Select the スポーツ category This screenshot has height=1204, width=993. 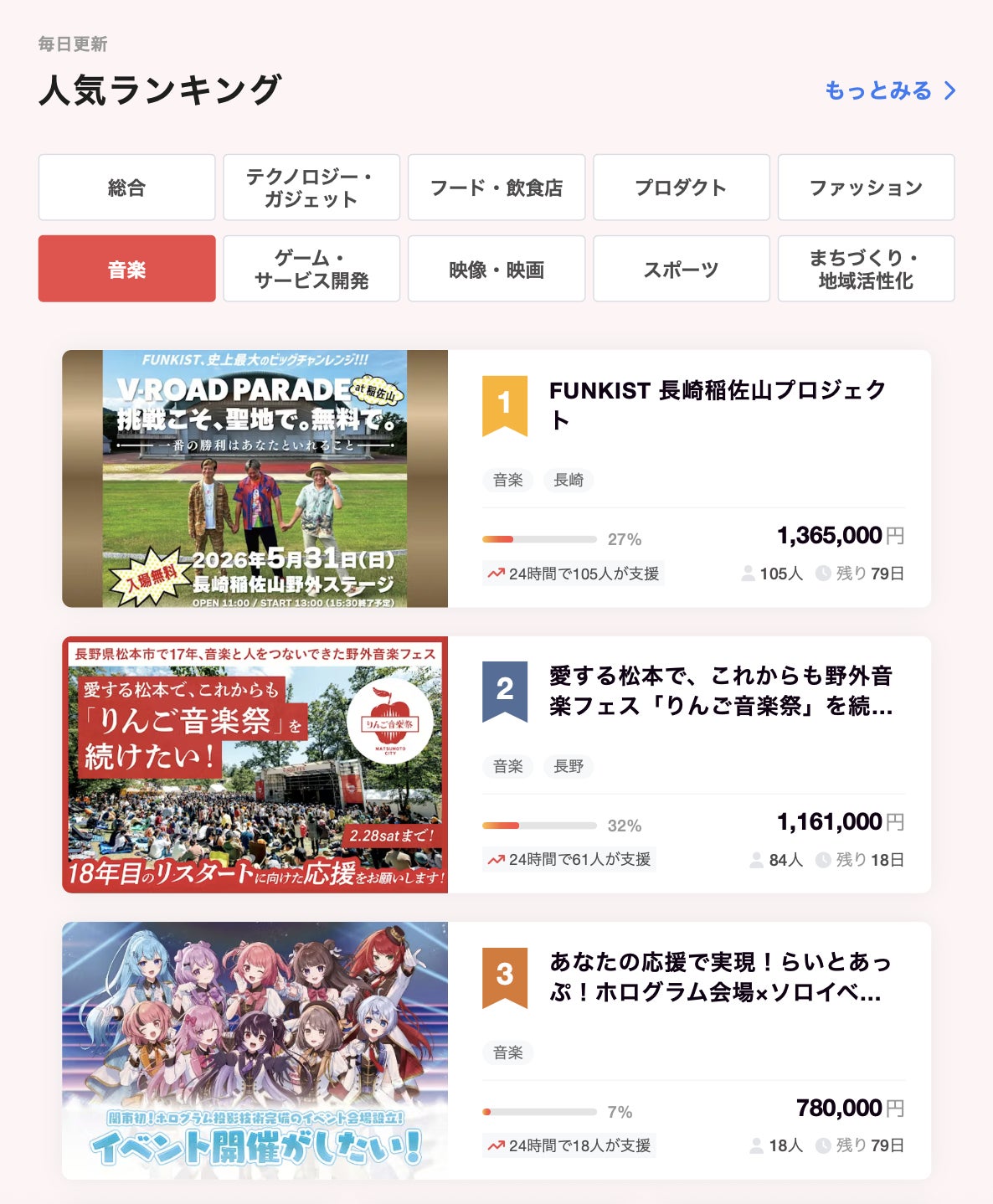click(681, 269)
